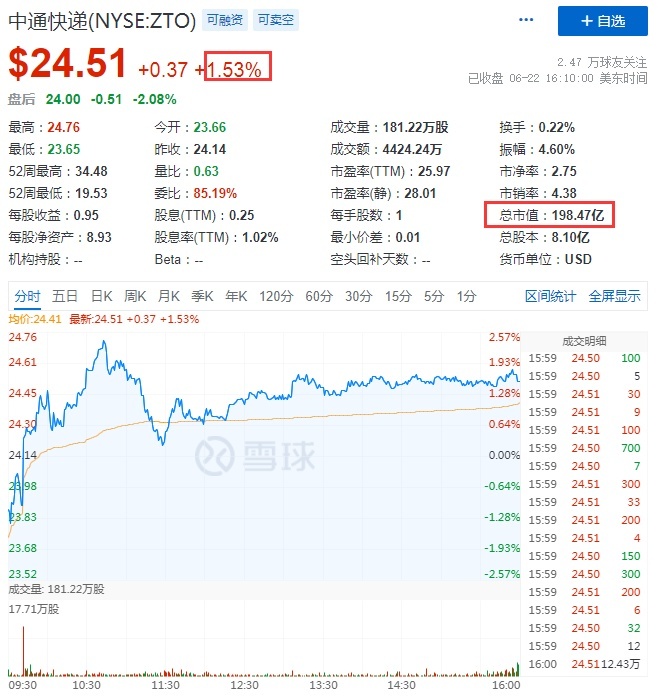Select the 季K quarterly chart
The height and width of the screenshot is (699, 659).
tap(202, 296)
